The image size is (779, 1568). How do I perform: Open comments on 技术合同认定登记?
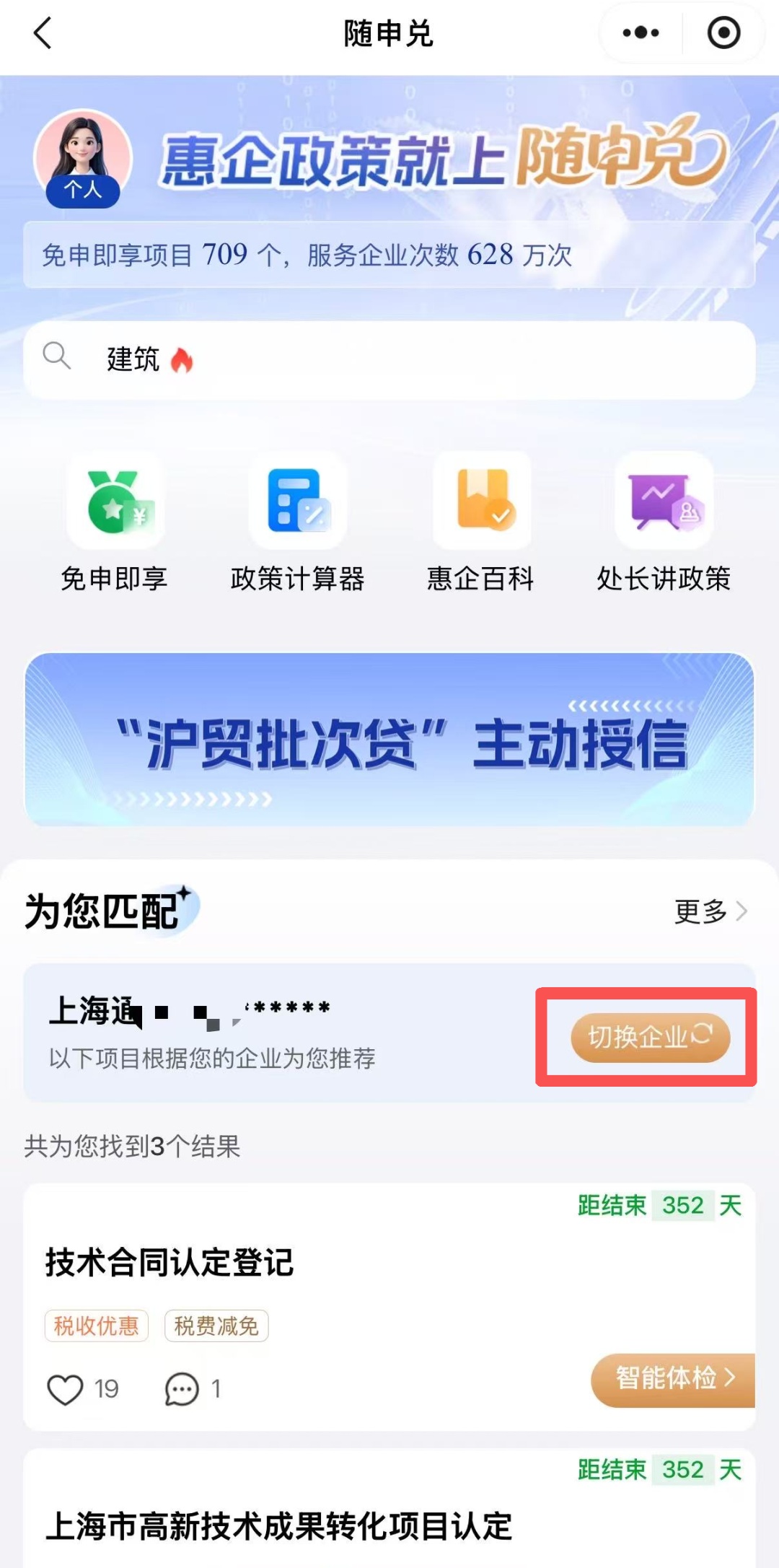coord(182,1389)
